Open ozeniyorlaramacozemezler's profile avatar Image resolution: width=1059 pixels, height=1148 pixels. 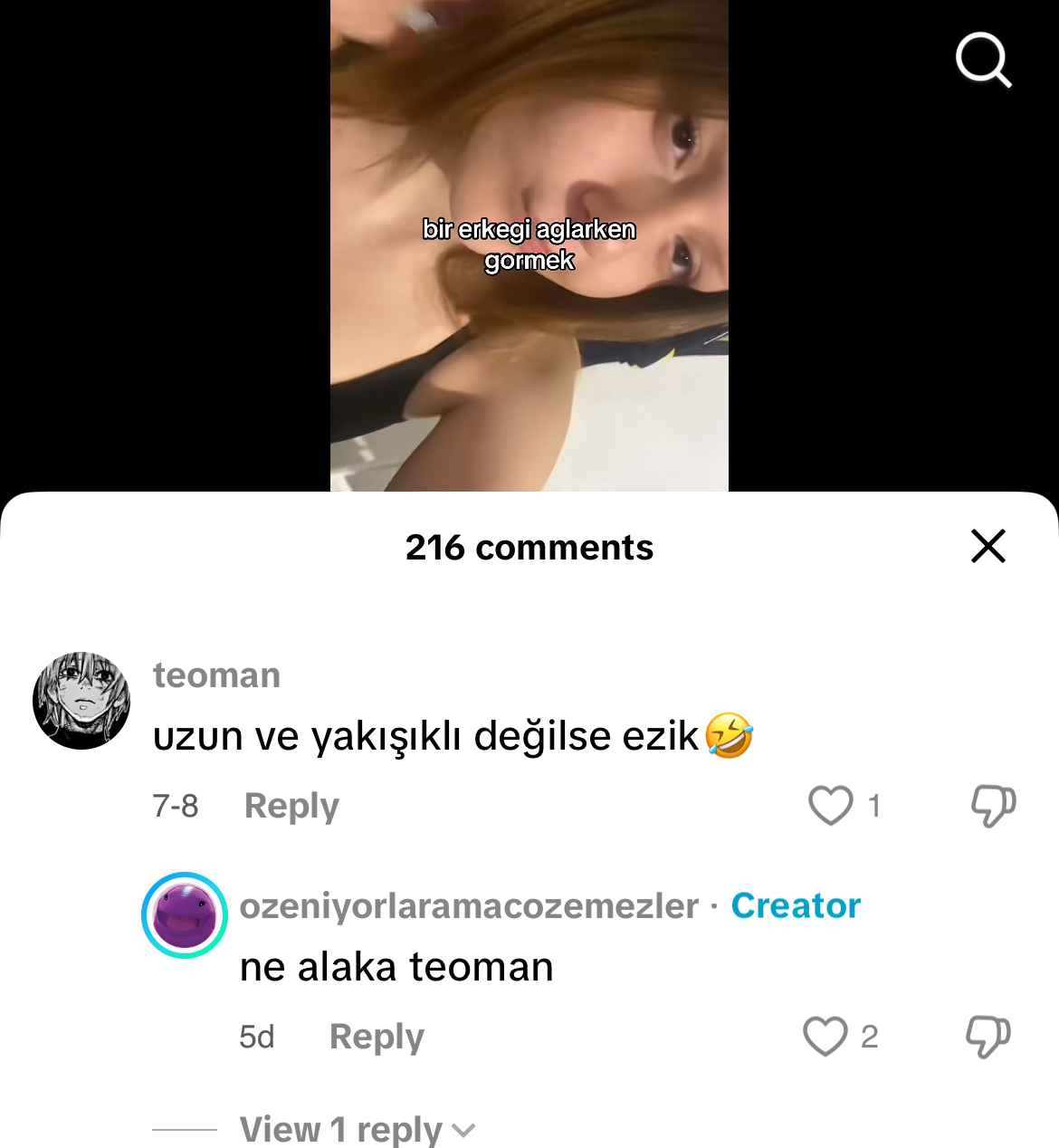pos(185,915)
